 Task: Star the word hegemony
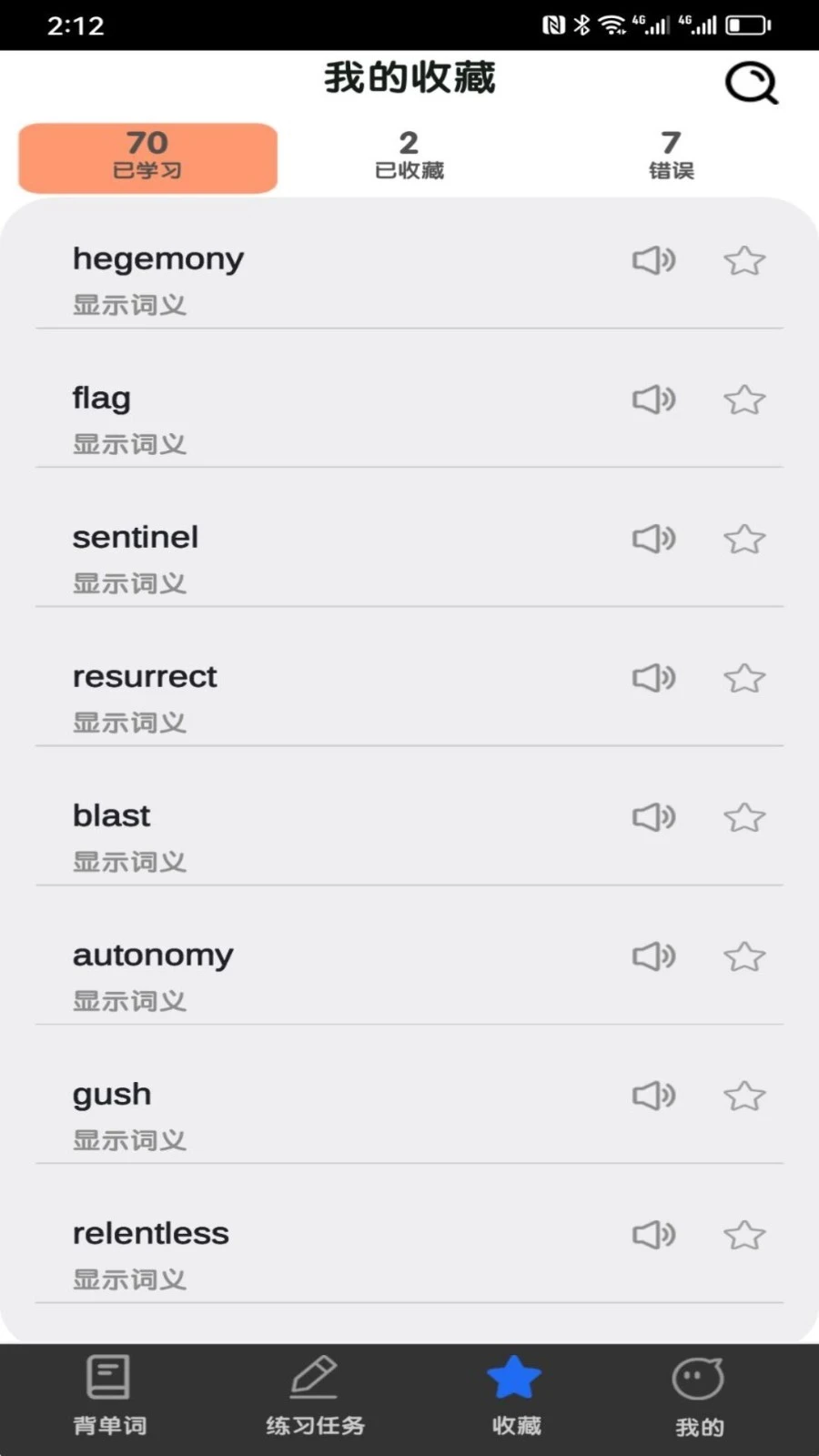click(x=744, y=260)
